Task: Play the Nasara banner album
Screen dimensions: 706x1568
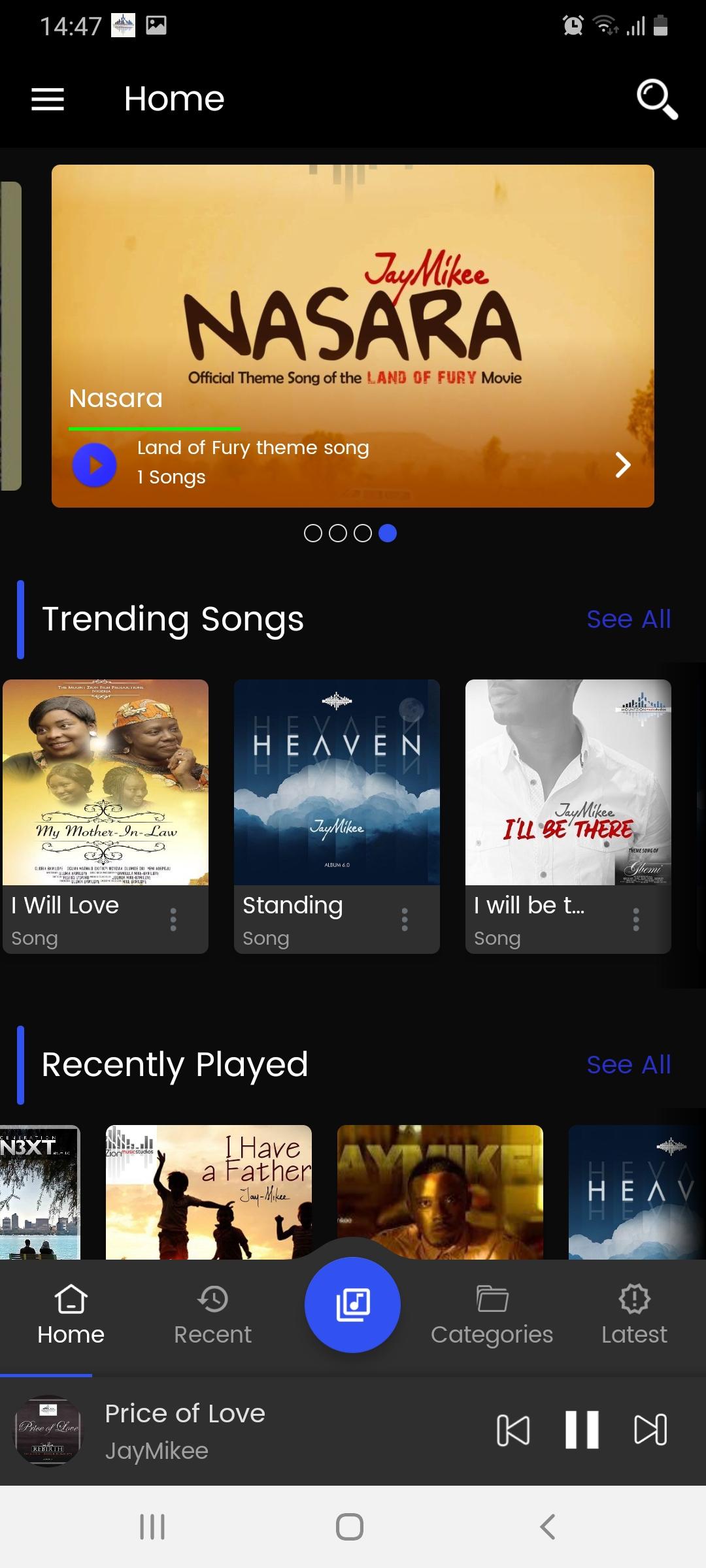Action: tap(95, 465)
